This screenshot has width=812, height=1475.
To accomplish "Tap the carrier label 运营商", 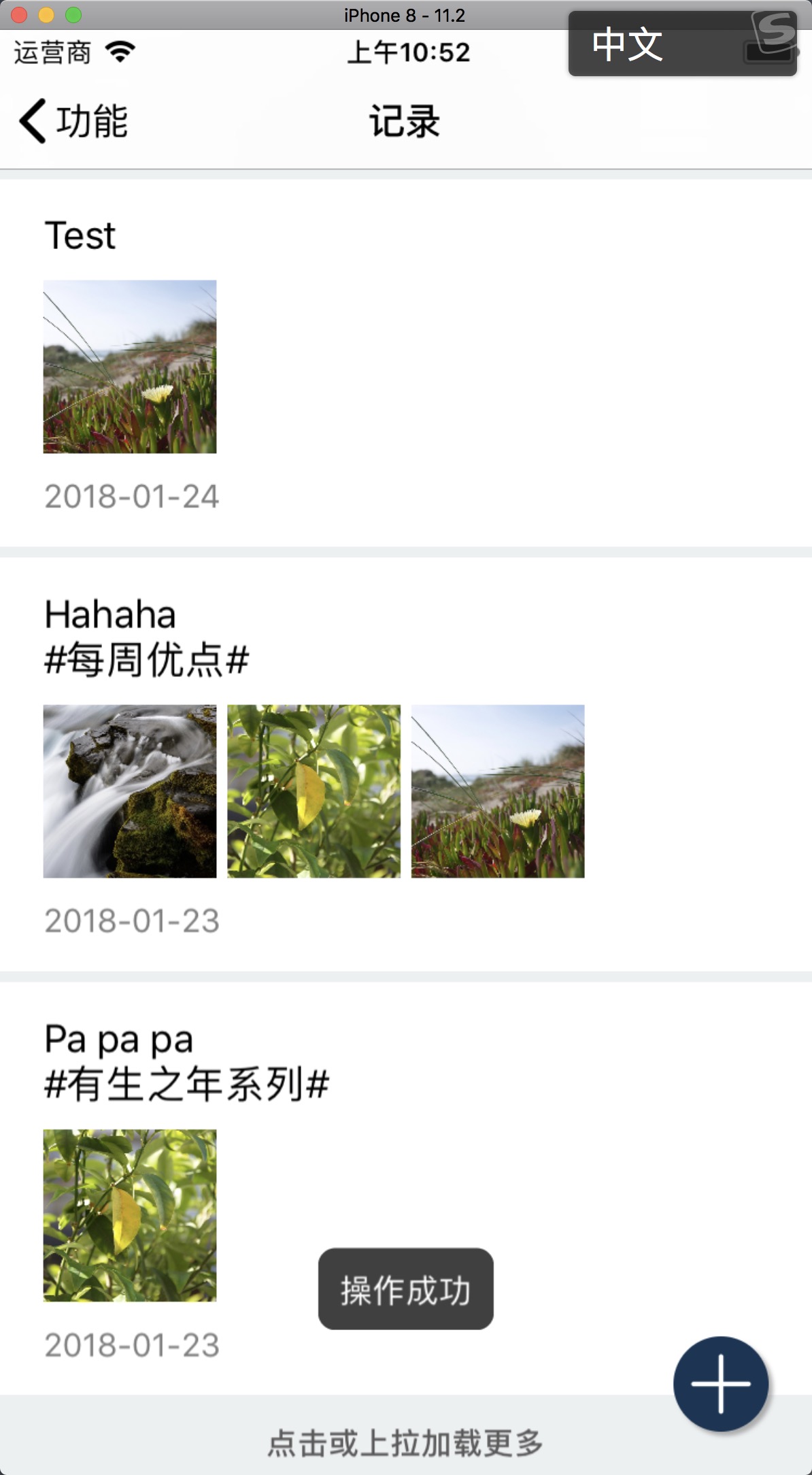I will pos(53,52).
